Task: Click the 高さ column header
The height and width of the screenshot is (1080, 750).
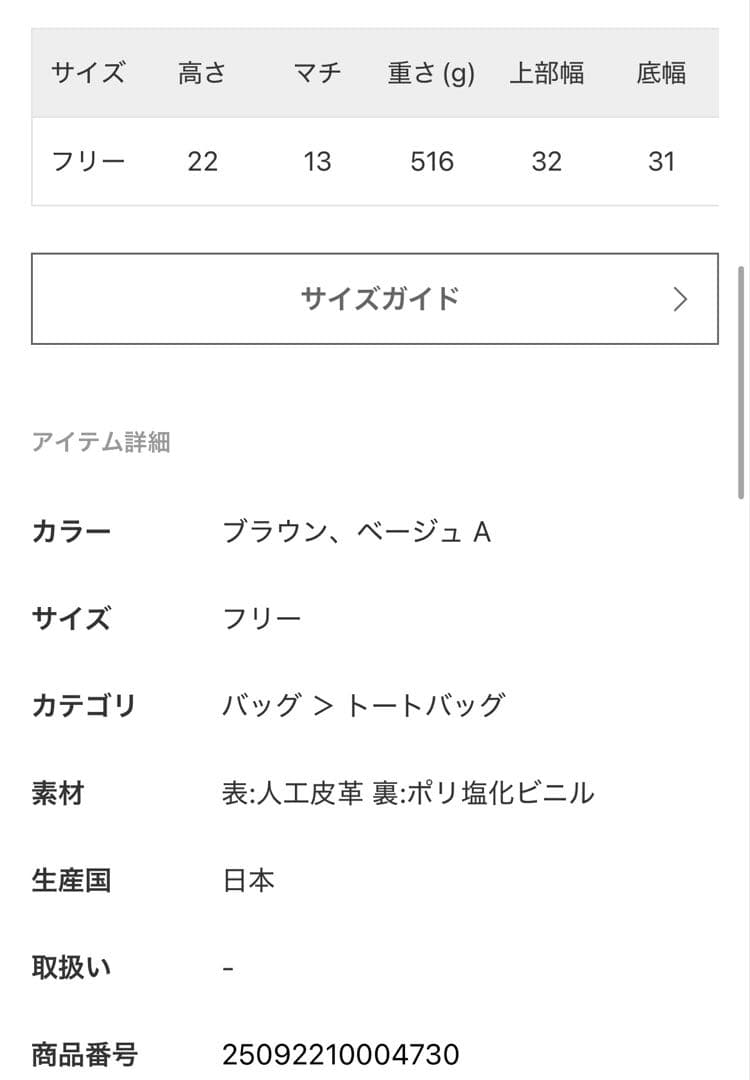Action: tap(203, 72)
